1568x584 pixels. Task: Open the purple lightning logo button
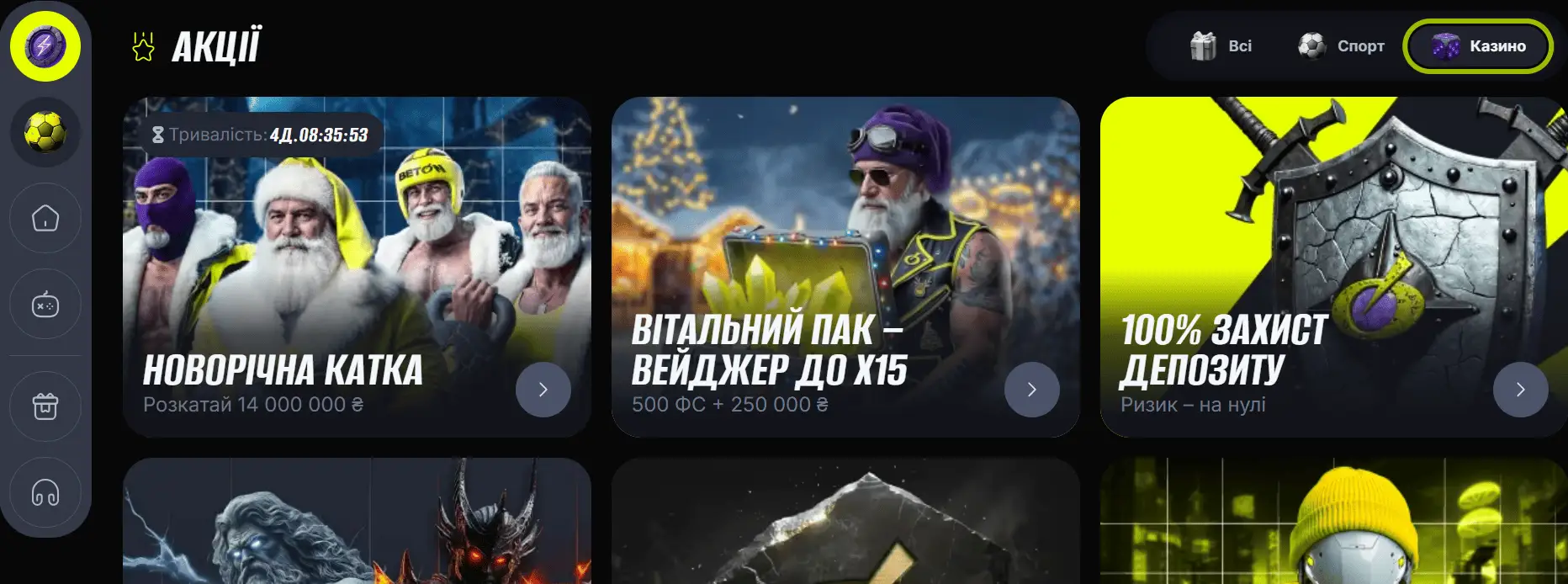[45, 46]
